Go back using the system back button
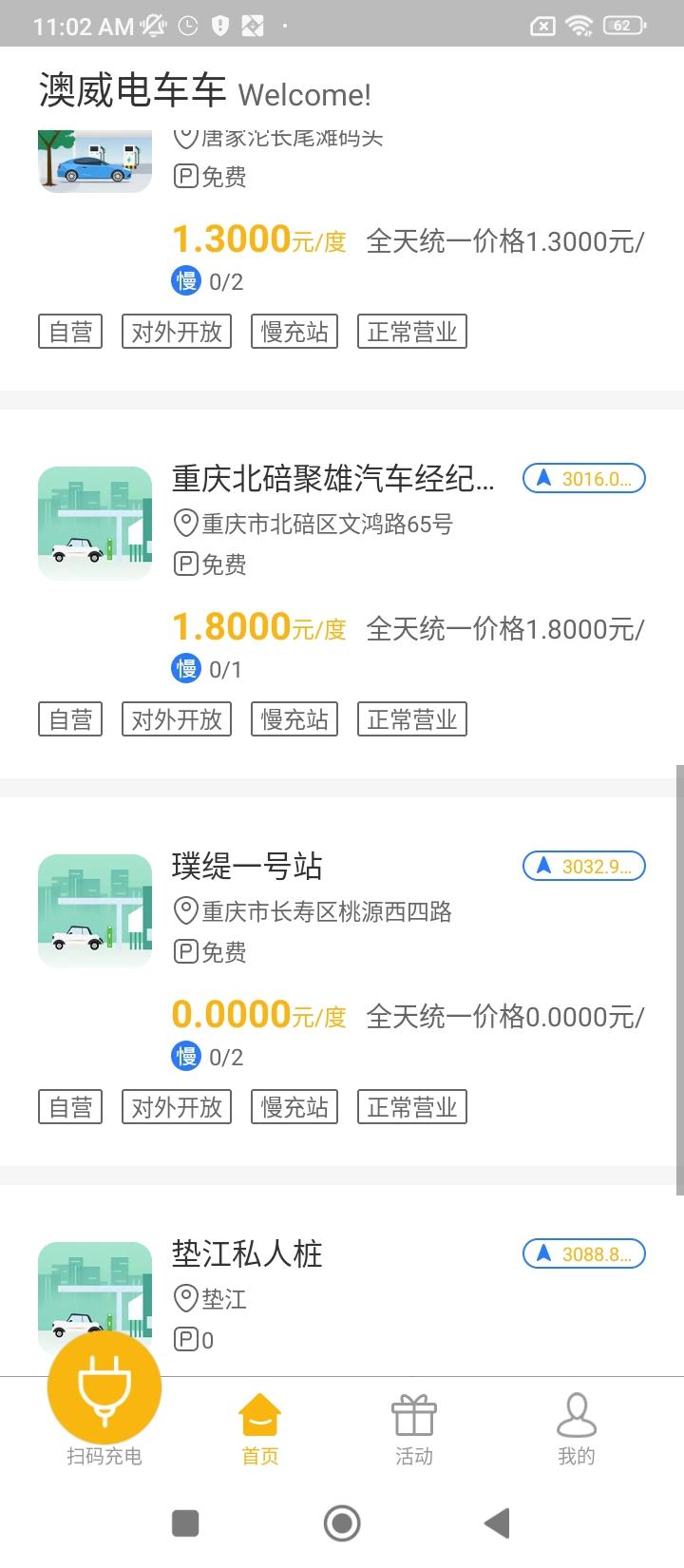 (497, 1523)
